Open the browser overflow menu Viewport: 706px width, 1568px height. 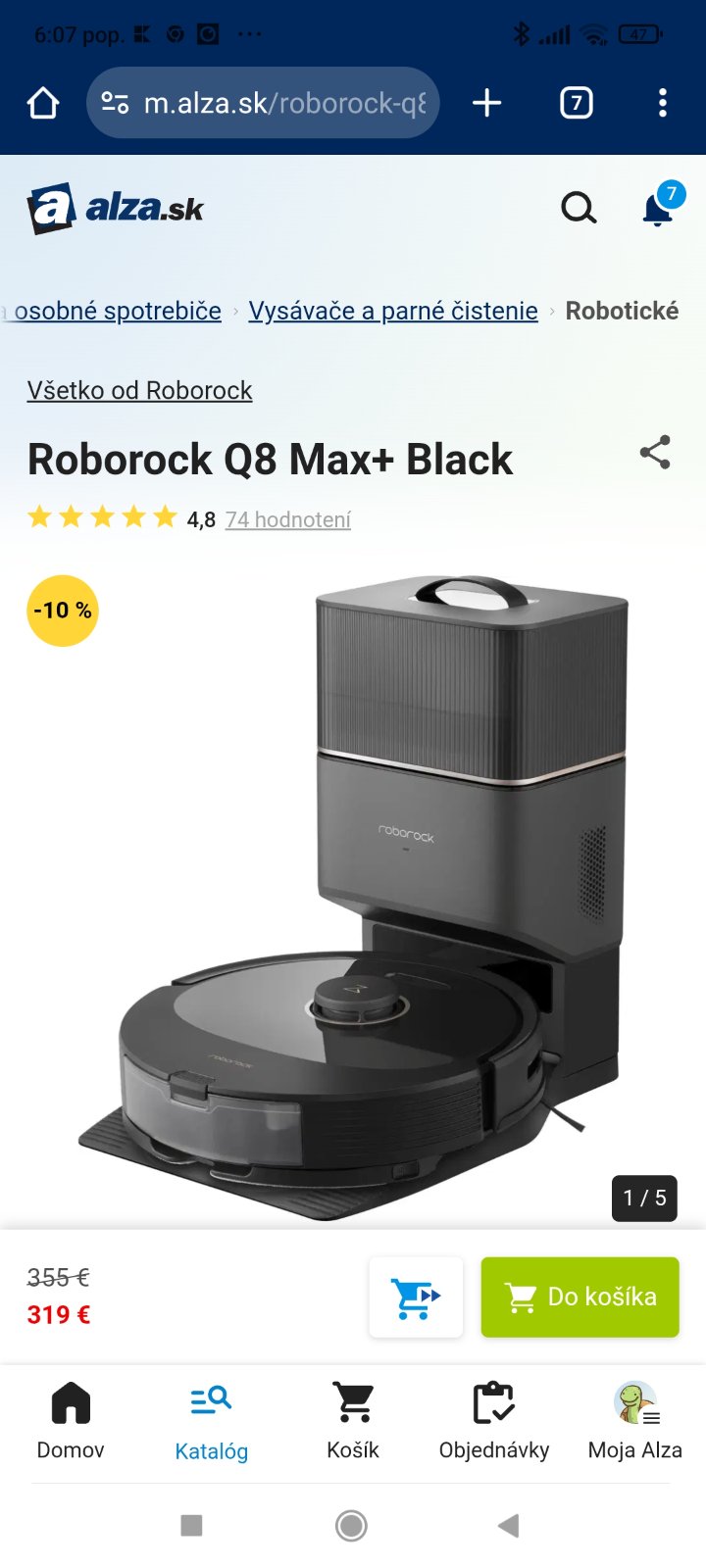pyautogui.click(x=663, y=103)
